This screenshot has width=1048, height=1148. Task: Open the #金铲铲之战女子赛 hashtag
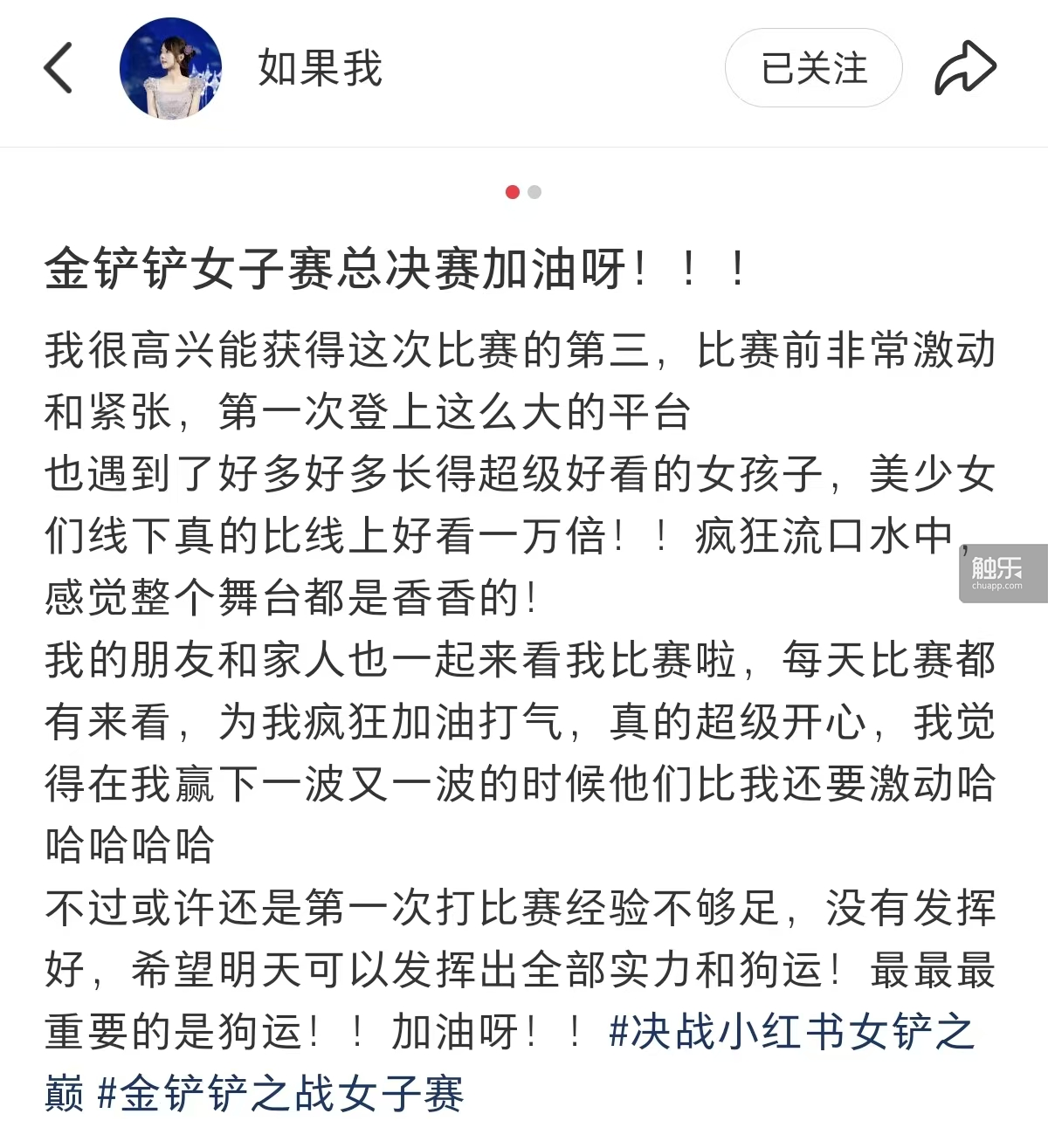click(x=279, y=1095)
